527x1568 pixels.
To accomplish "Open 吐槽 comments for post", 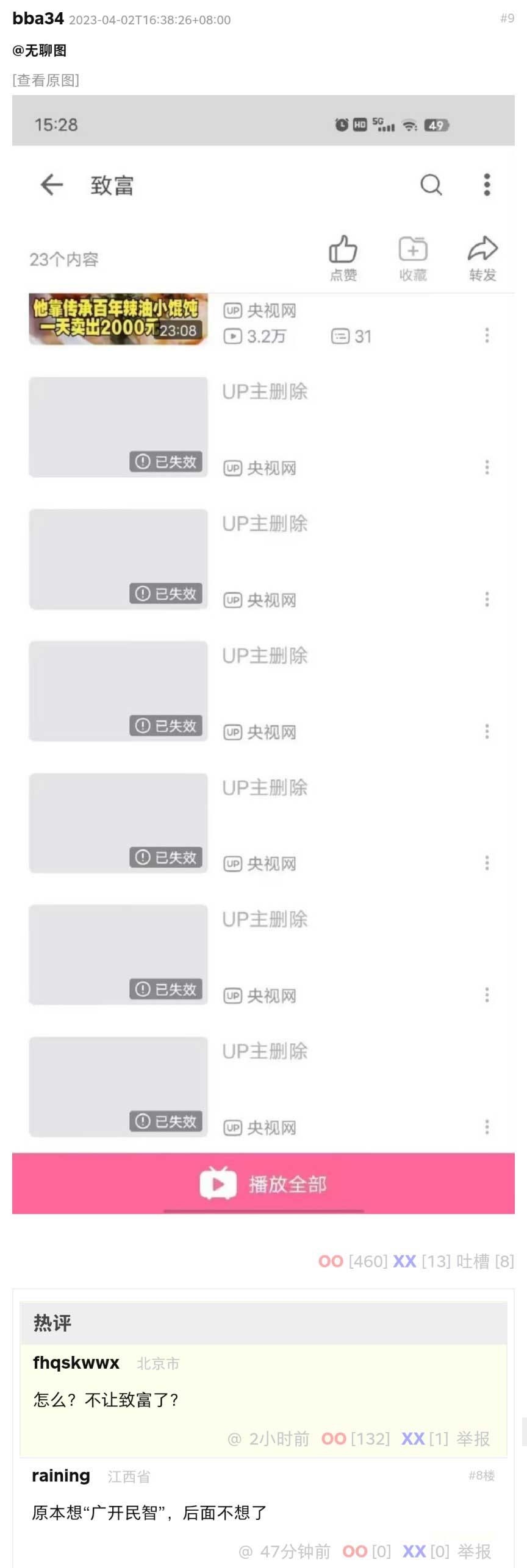I will click(473, 1261).
